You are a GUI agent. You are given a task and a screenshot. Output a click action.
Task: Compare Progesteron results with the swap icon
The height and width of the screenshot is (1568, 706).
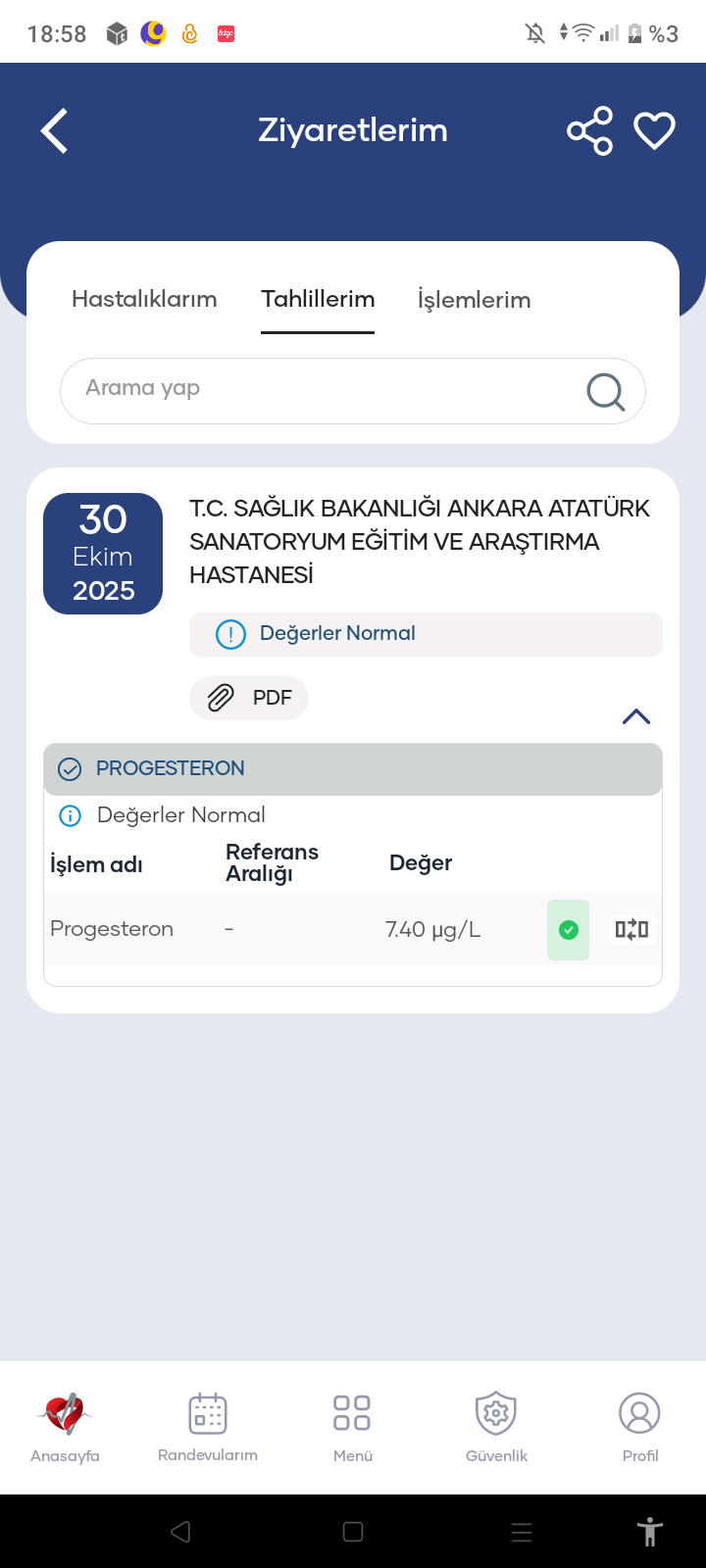click(x=631, y=929)
